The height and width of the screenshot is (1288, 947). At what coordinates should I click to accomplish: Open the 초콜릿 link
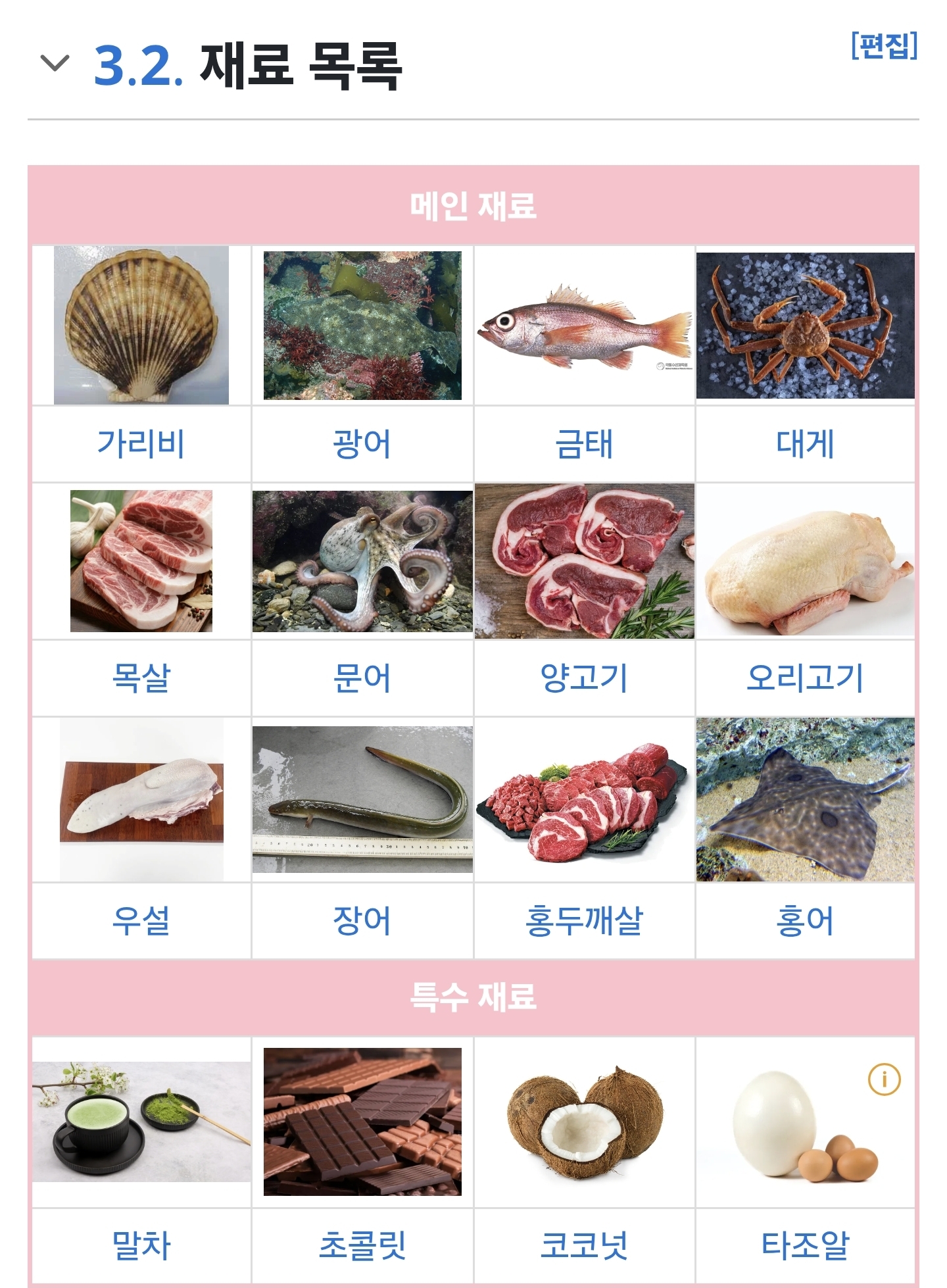[x=362, y=1245]
